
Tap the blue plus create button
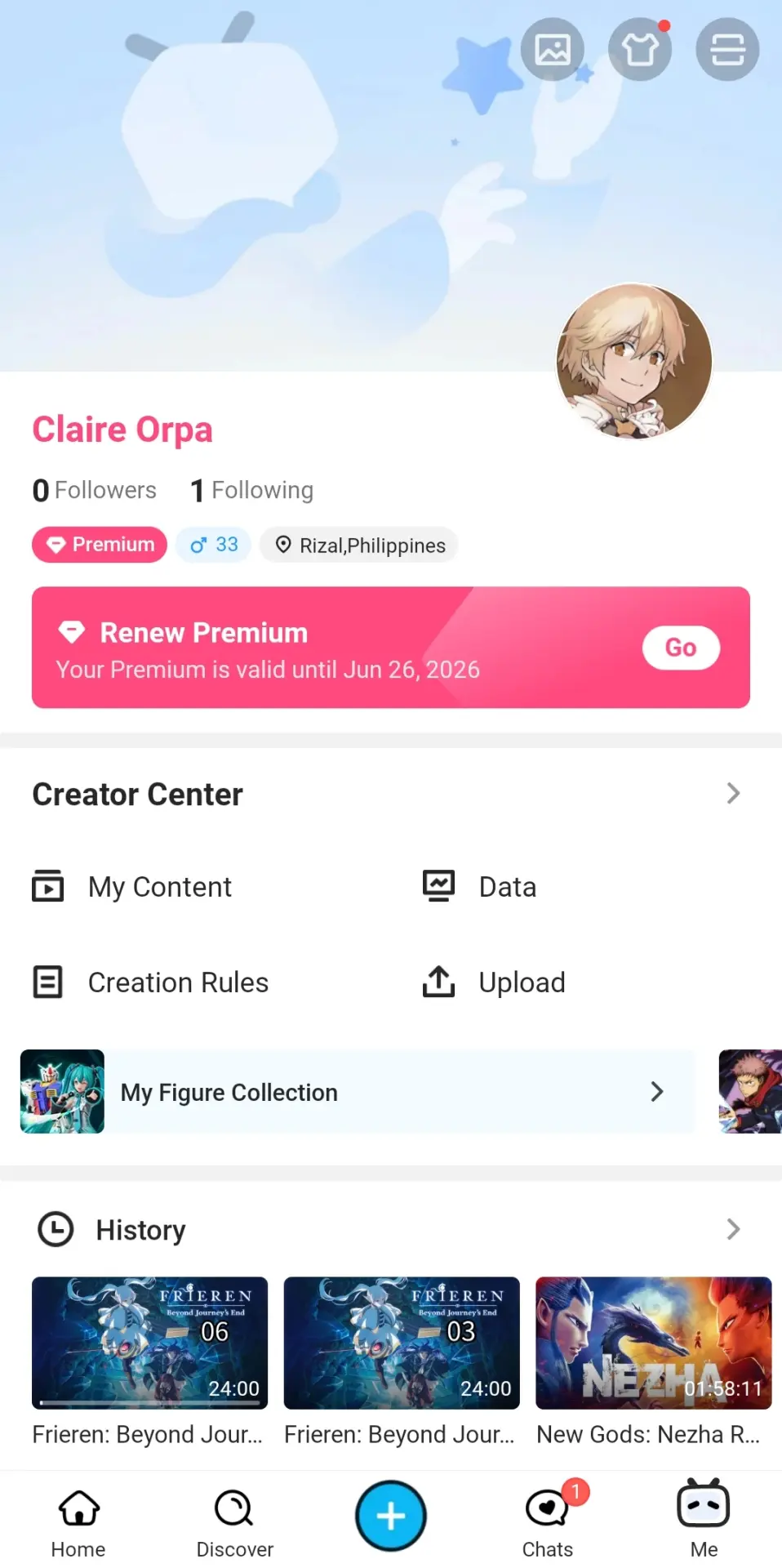[391, 1516]
